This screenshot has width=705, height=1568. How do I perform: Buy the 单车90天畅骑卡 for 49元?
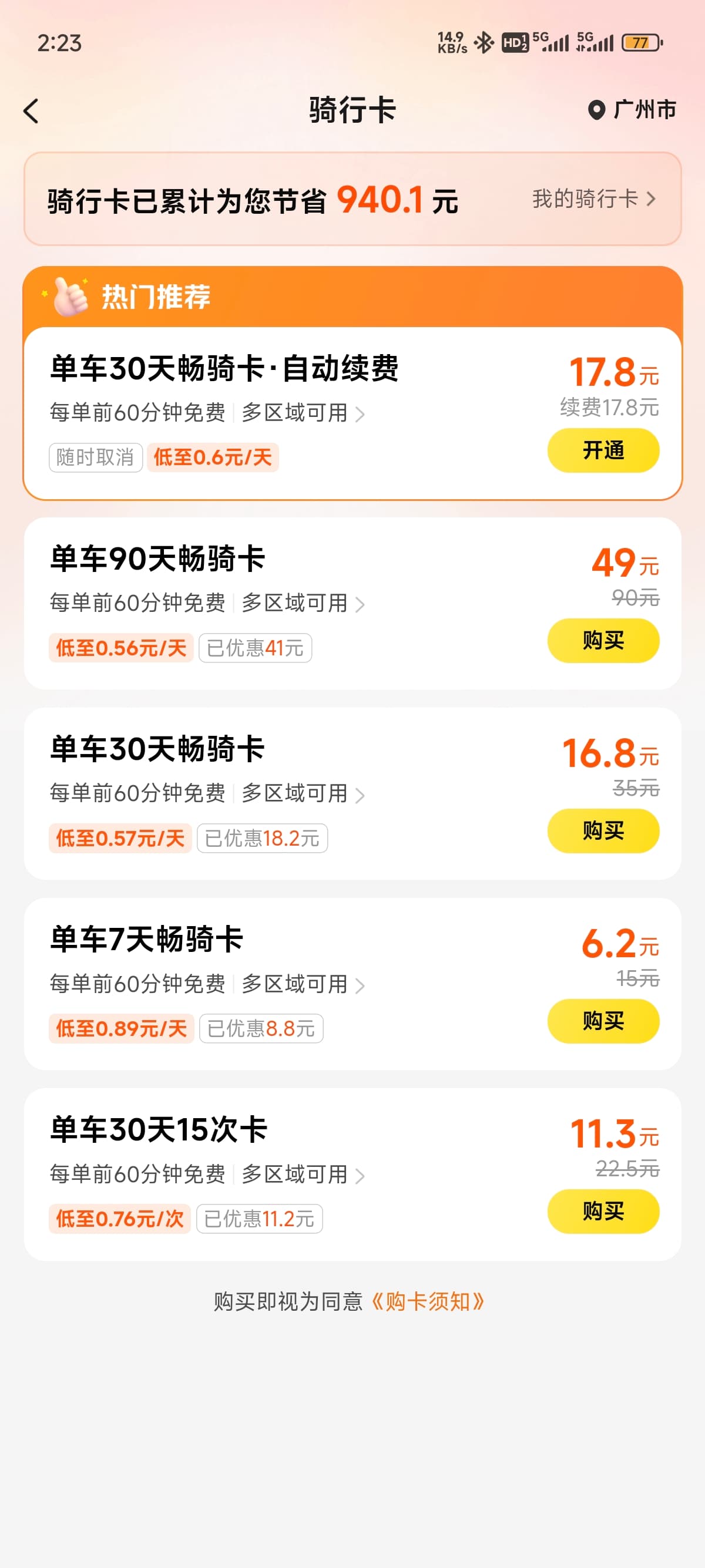[x=603, y=640]
